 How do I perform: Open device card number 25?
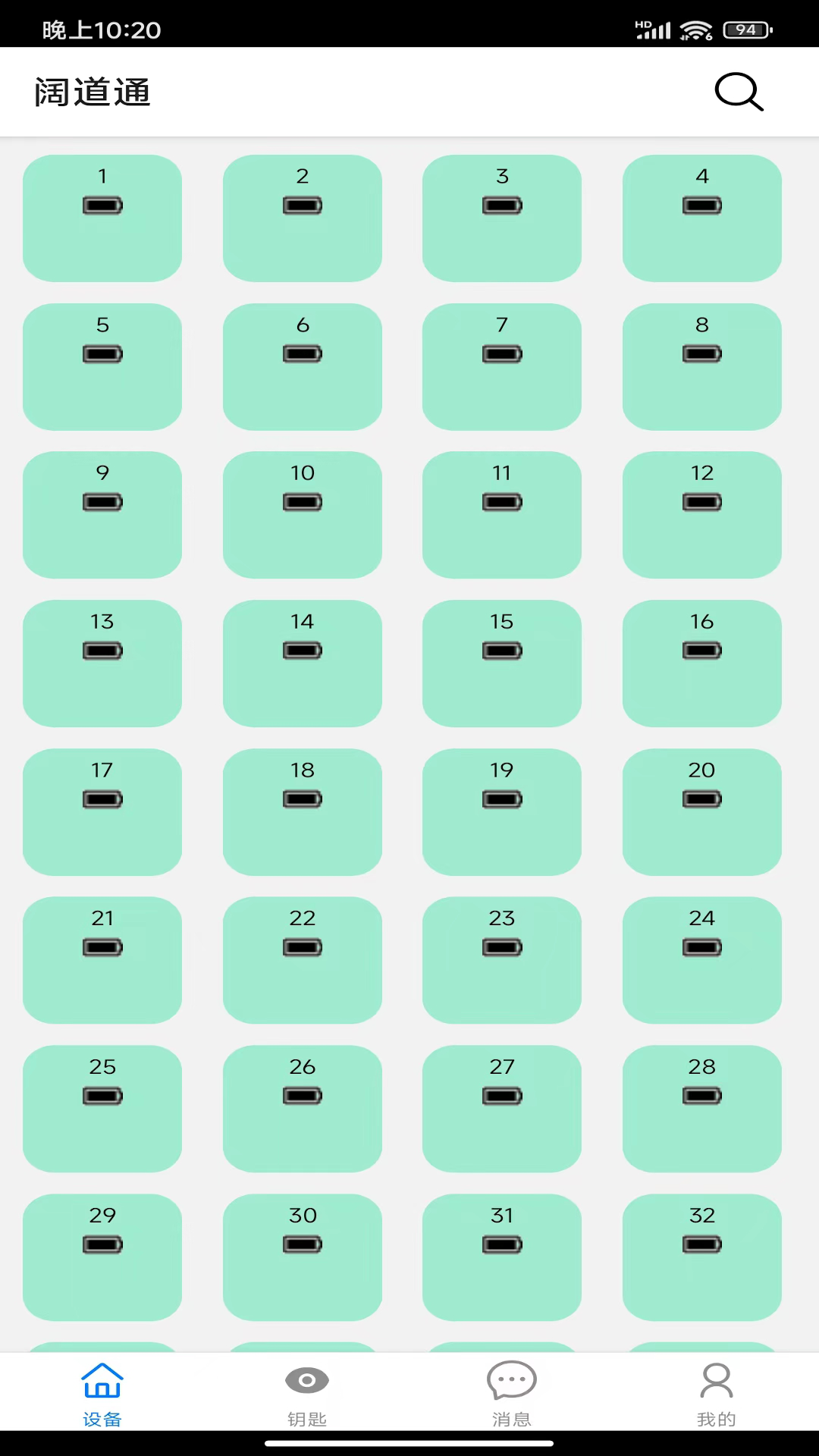tap(102, 1109)
